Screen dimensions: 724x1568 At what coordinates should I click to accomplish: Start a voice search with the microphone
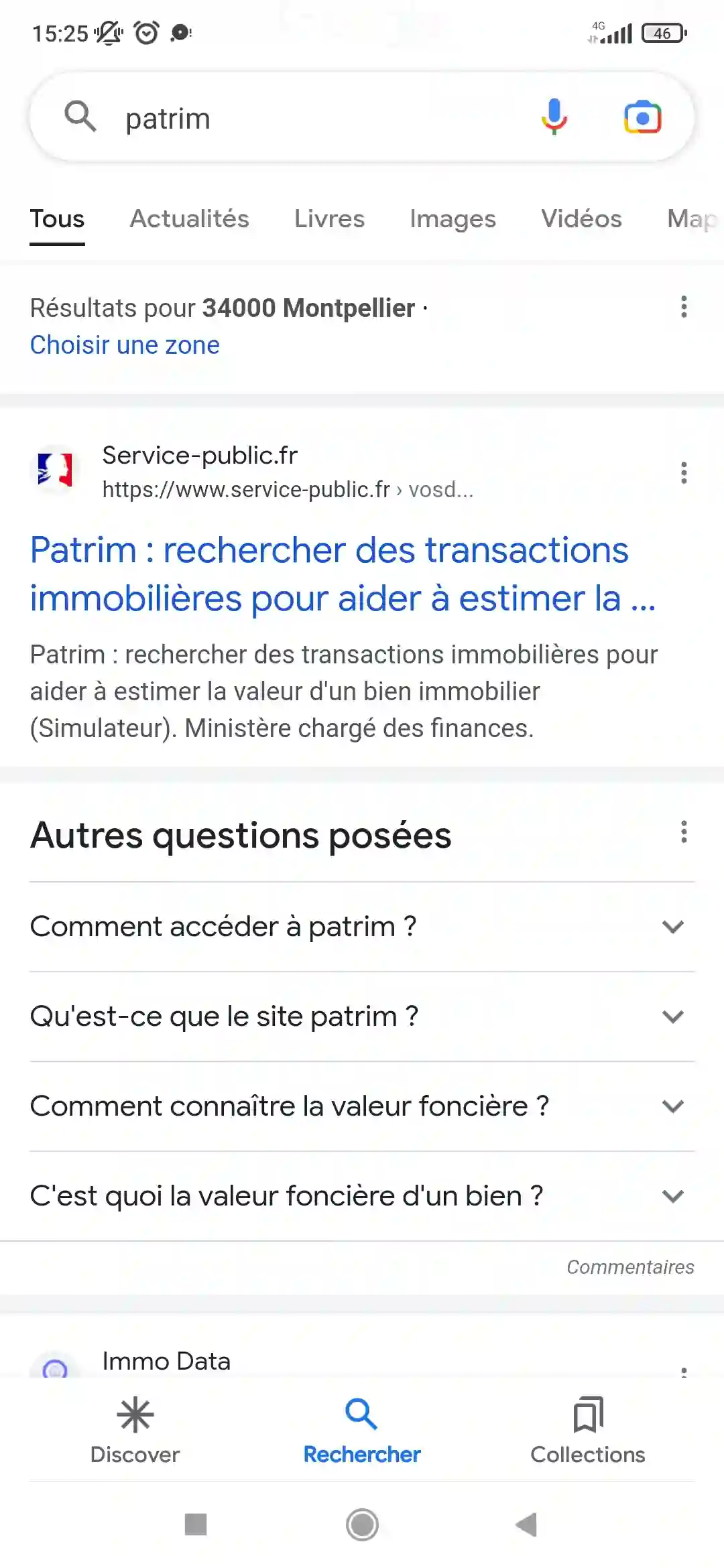(x=554, y=118)
